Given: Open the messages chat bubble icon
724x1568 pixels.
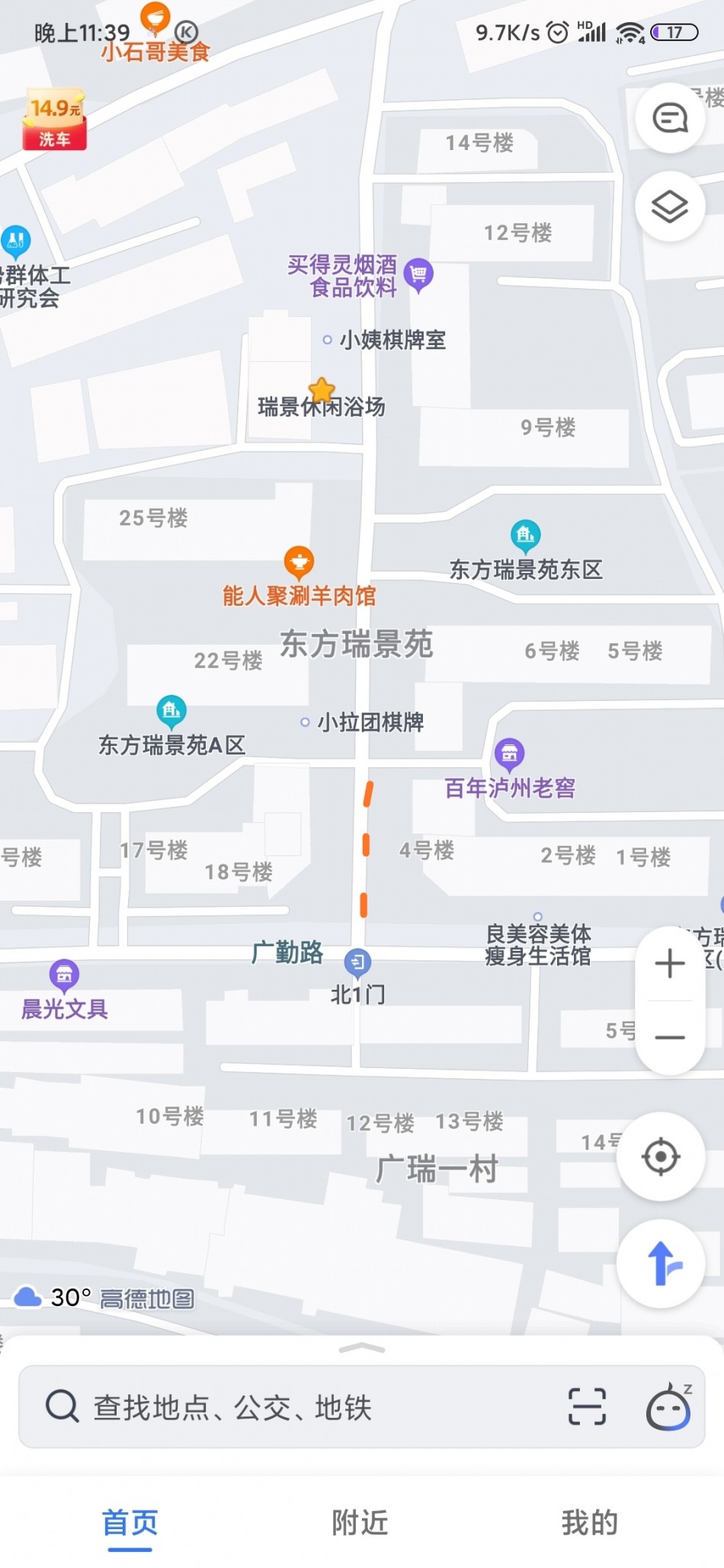Looking at the screenshot, I should [x=670, y=118].
